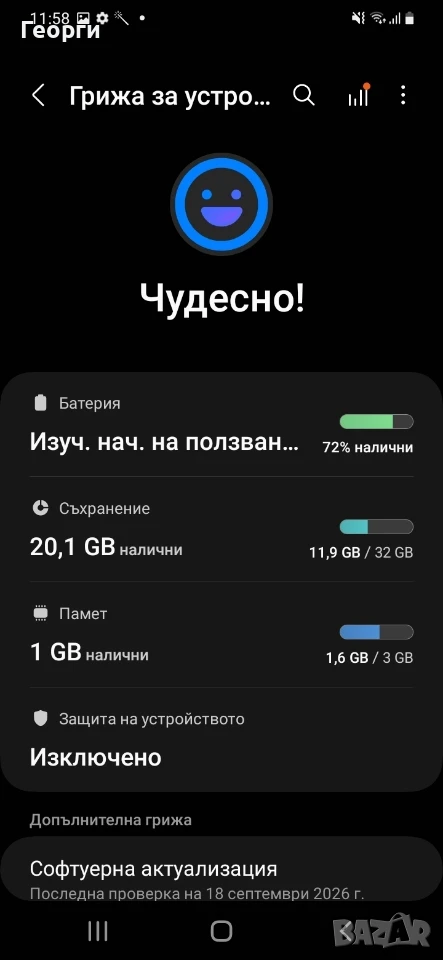Open the diagnostics bar chart icon
Image resolution: width=443 pixels, height=960 pixels.
pyautogui.click(x=359, y=96)
